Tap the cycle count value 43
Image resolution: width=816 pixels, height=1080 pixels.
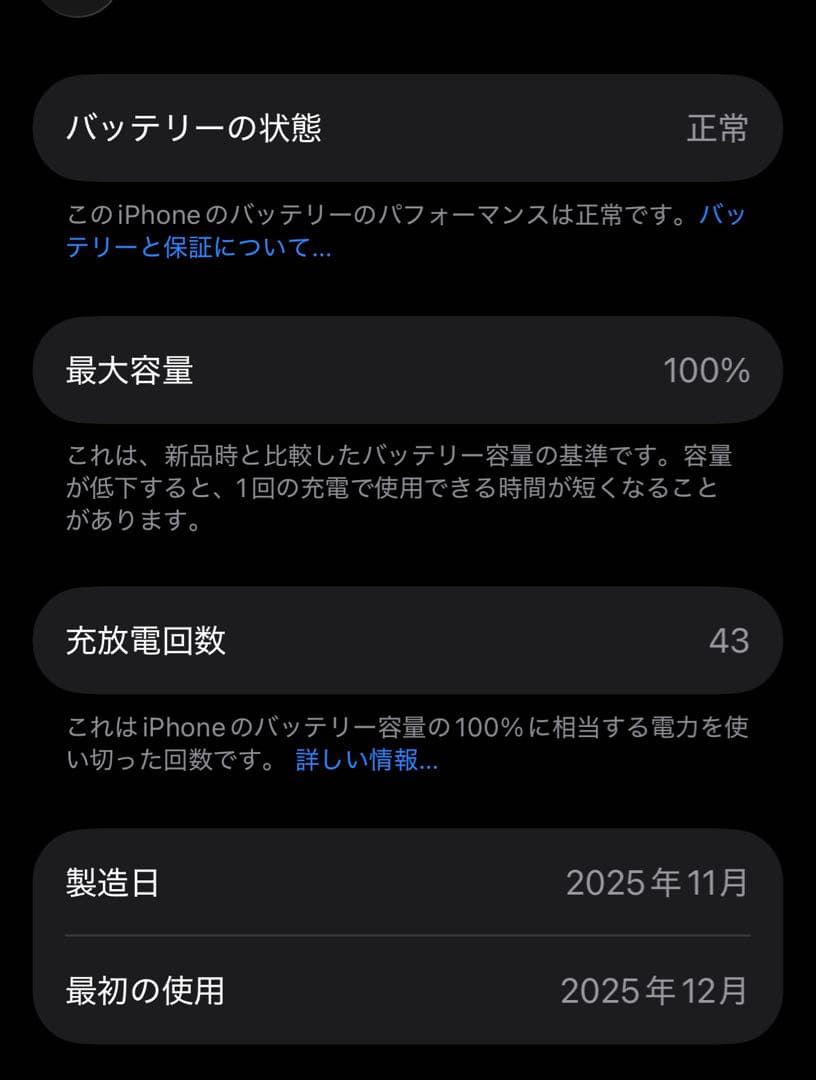pyautogui.click(x=728, y=640)
